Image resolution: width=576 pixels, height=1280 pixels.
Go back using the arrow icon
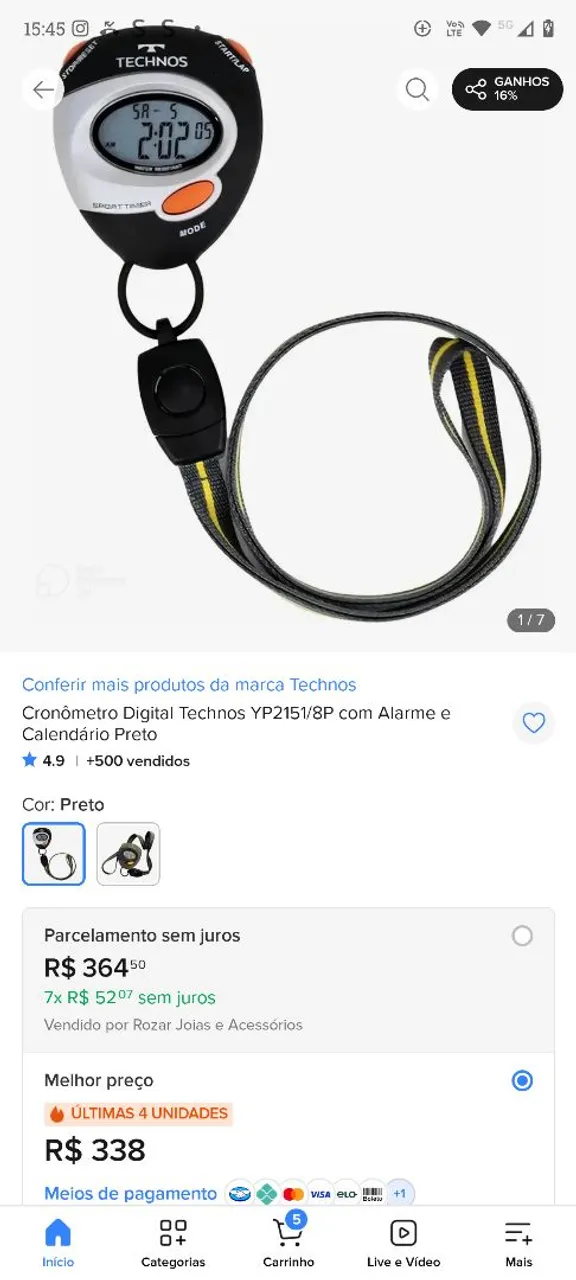pyautogui.click(x=43, y=90)
